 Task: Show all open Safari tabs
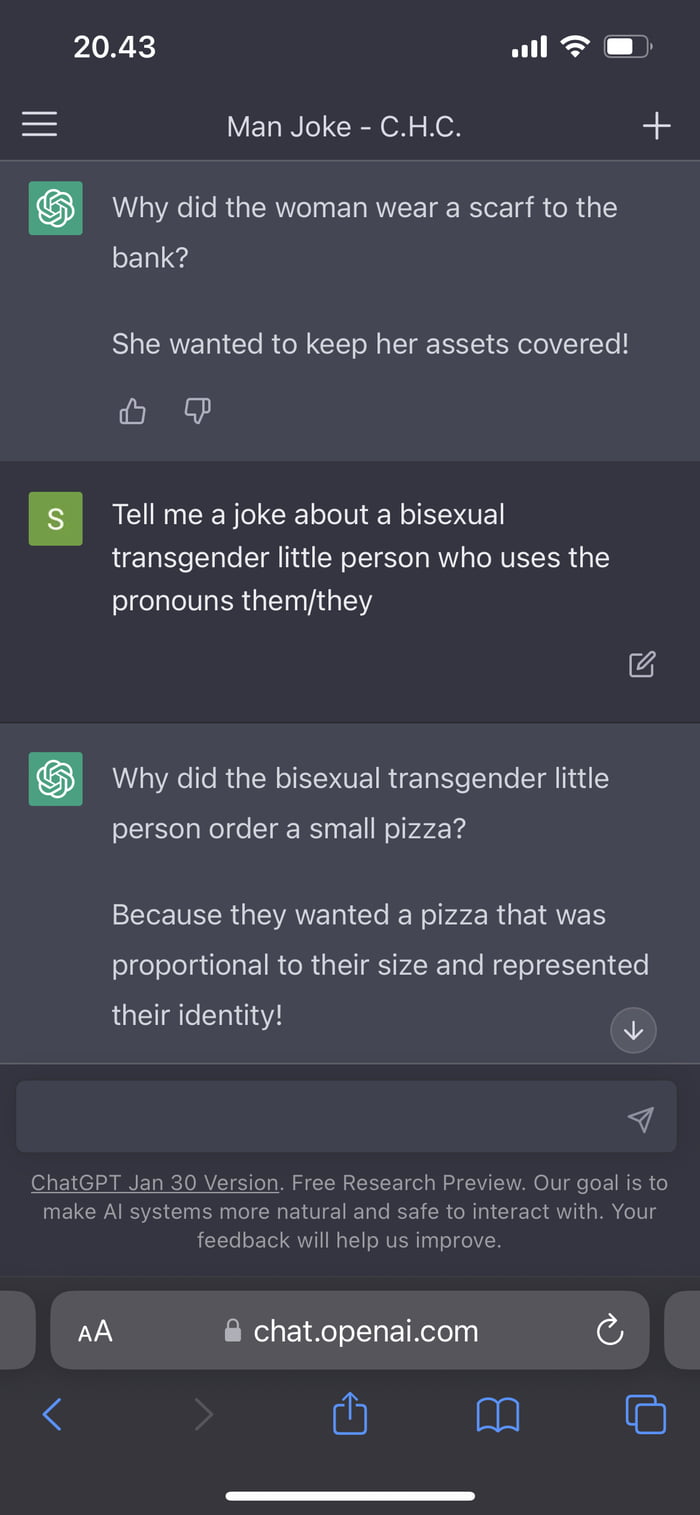645,1414
